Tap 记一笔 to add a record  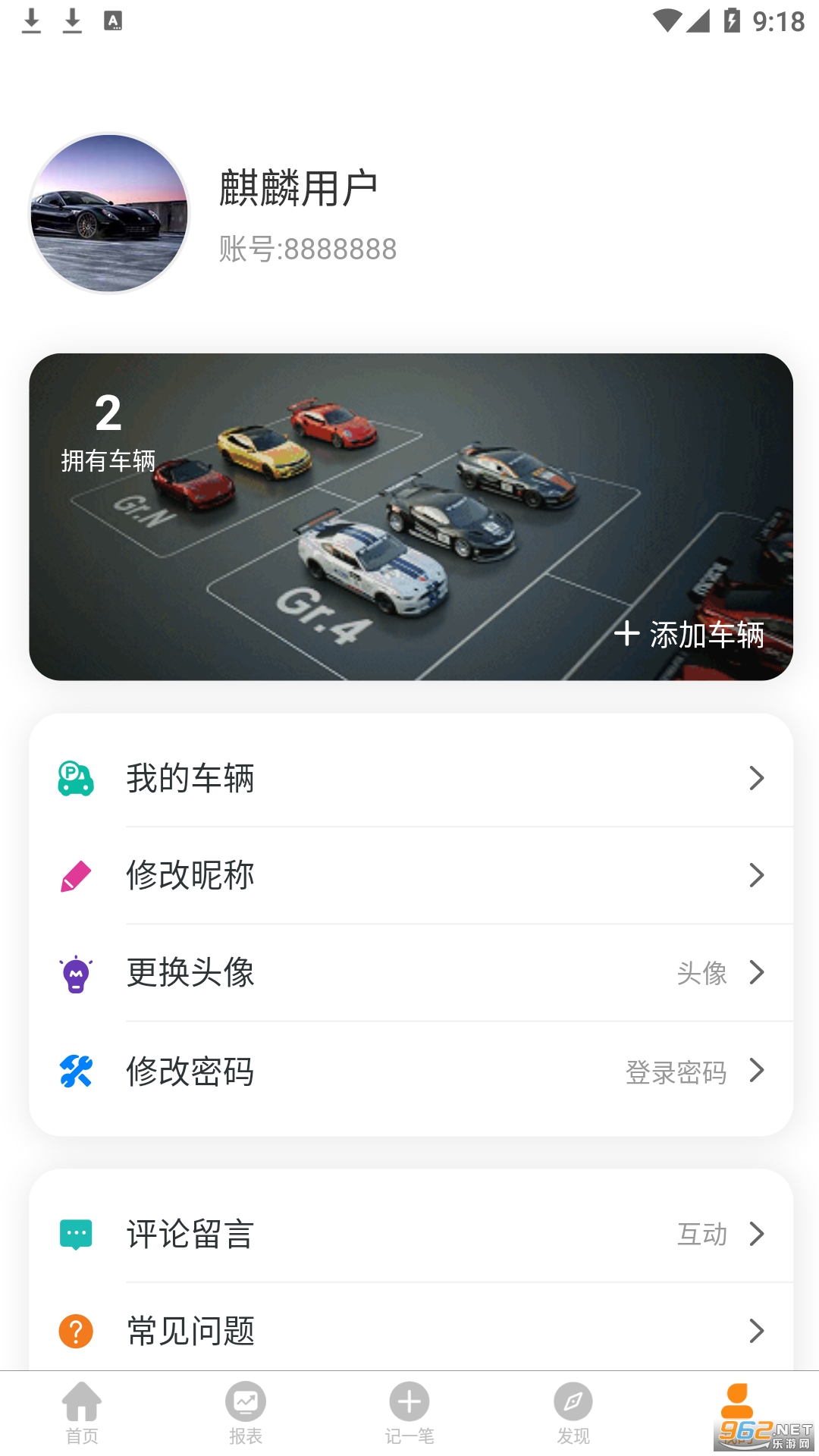click(409, 1412)
